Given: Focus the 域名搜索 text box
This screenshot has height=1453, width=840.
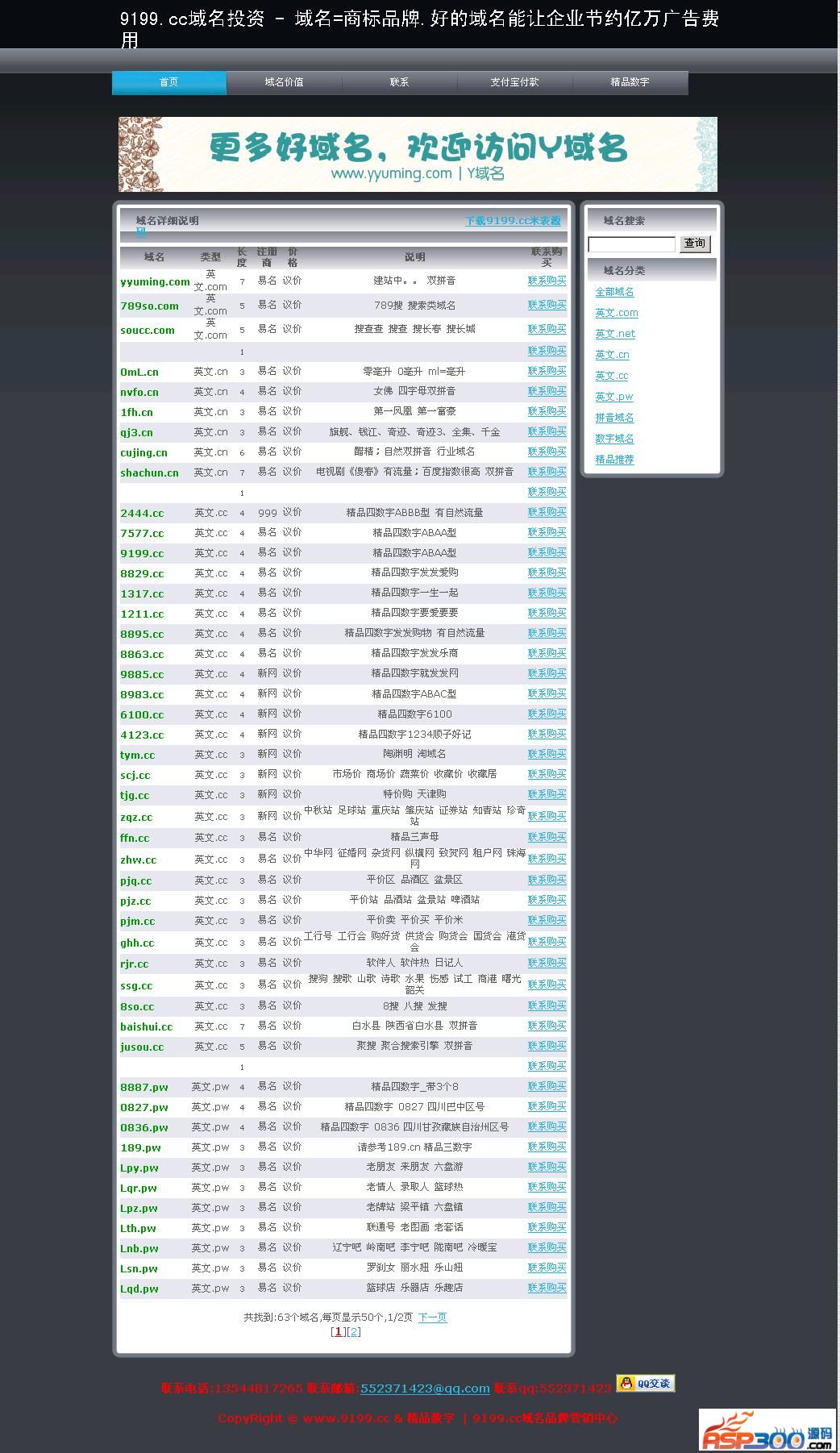Looking at the screenshot, I should (631, 244).
